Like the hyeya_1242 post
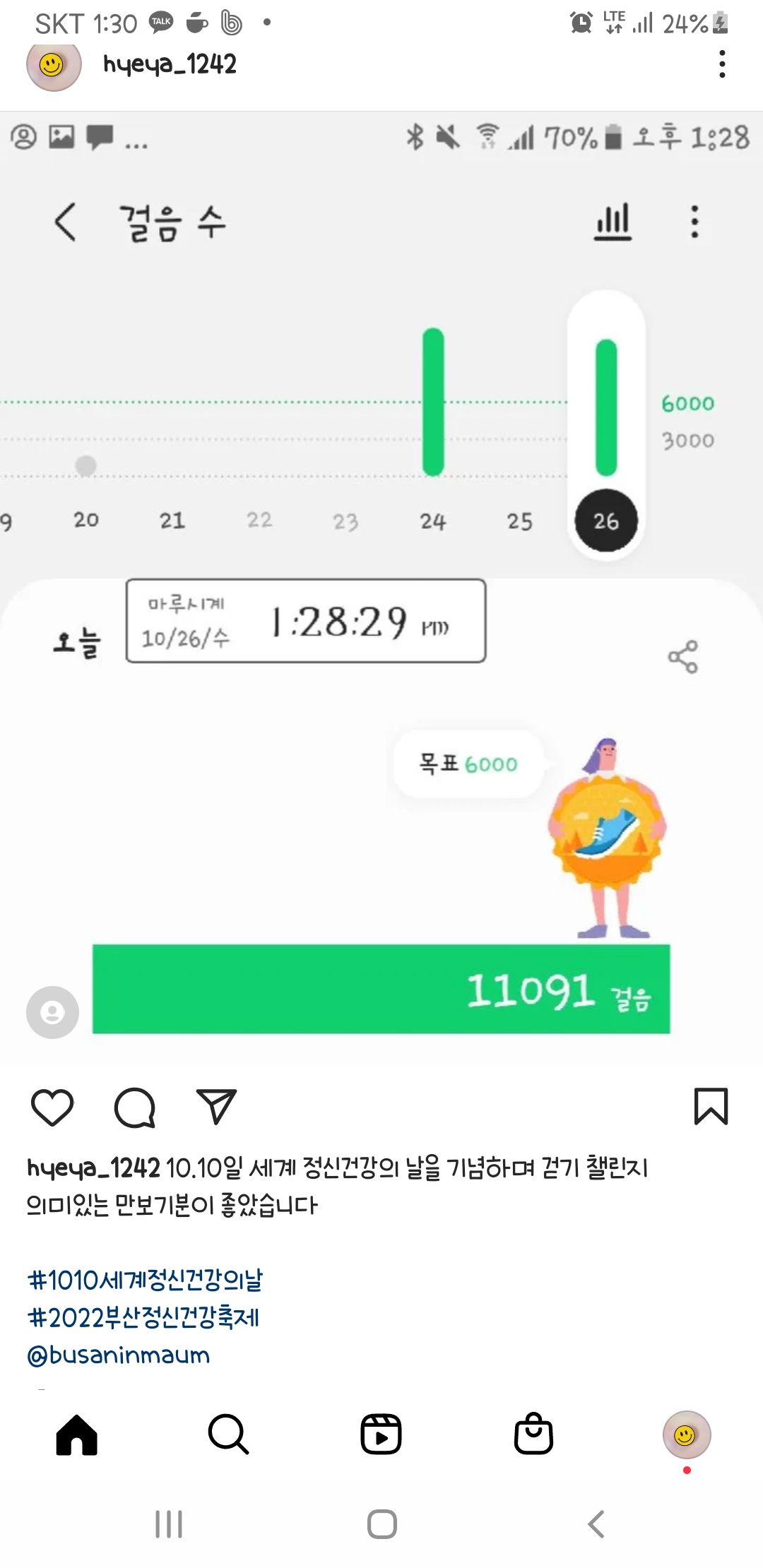763x1568 pixels. [52, 1107]
